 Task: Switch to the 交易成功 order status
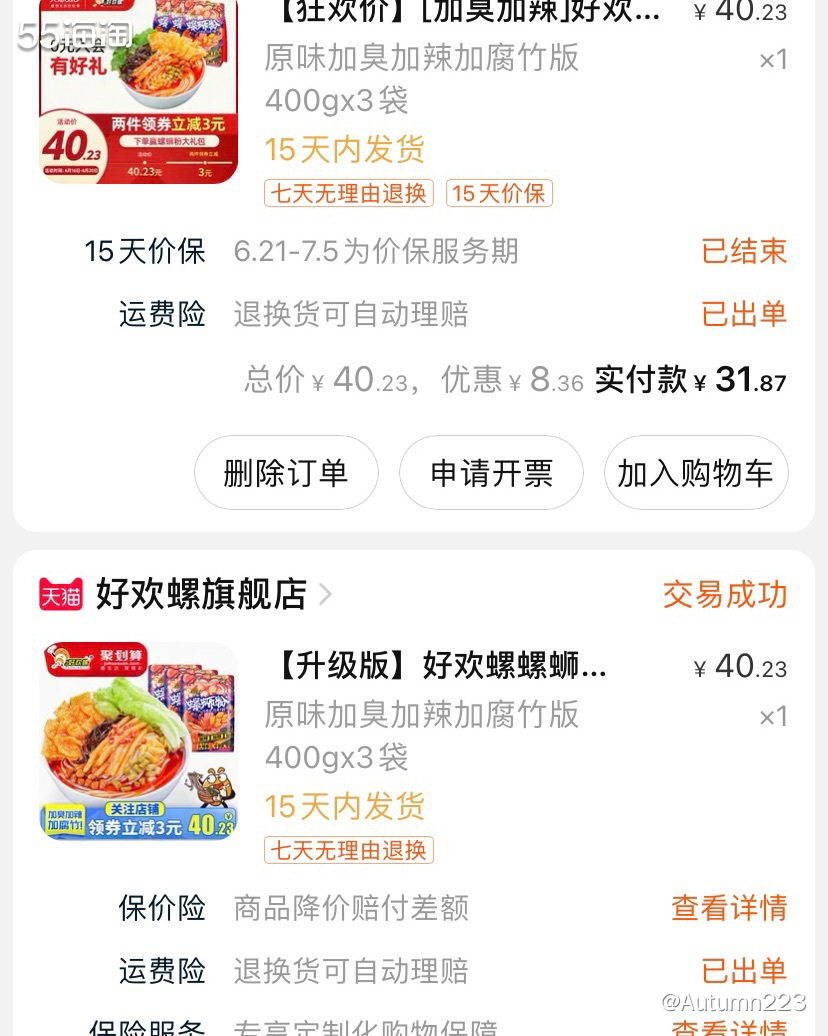click(x=724, y=593)
